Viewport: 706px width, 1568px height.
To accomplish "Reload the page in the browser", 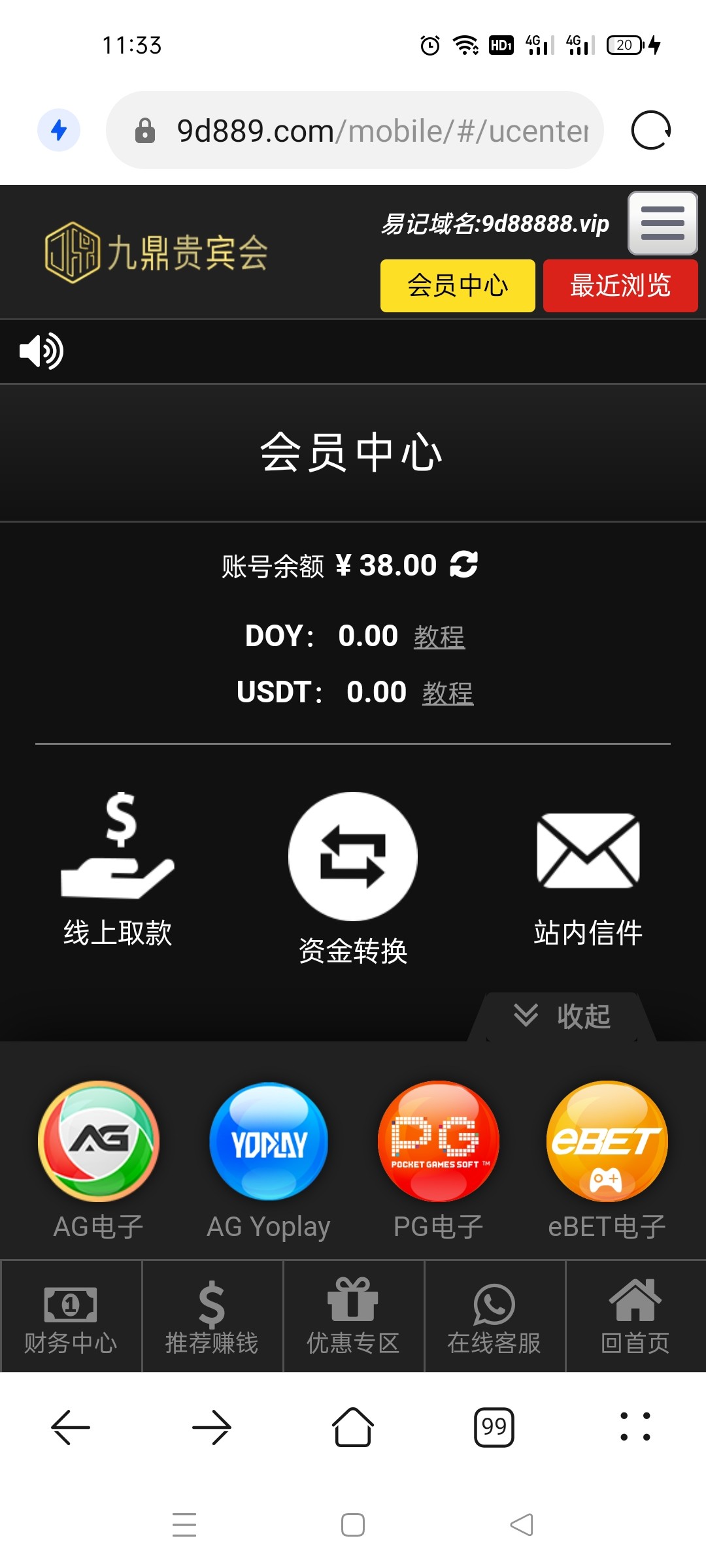I will [650, 131].
